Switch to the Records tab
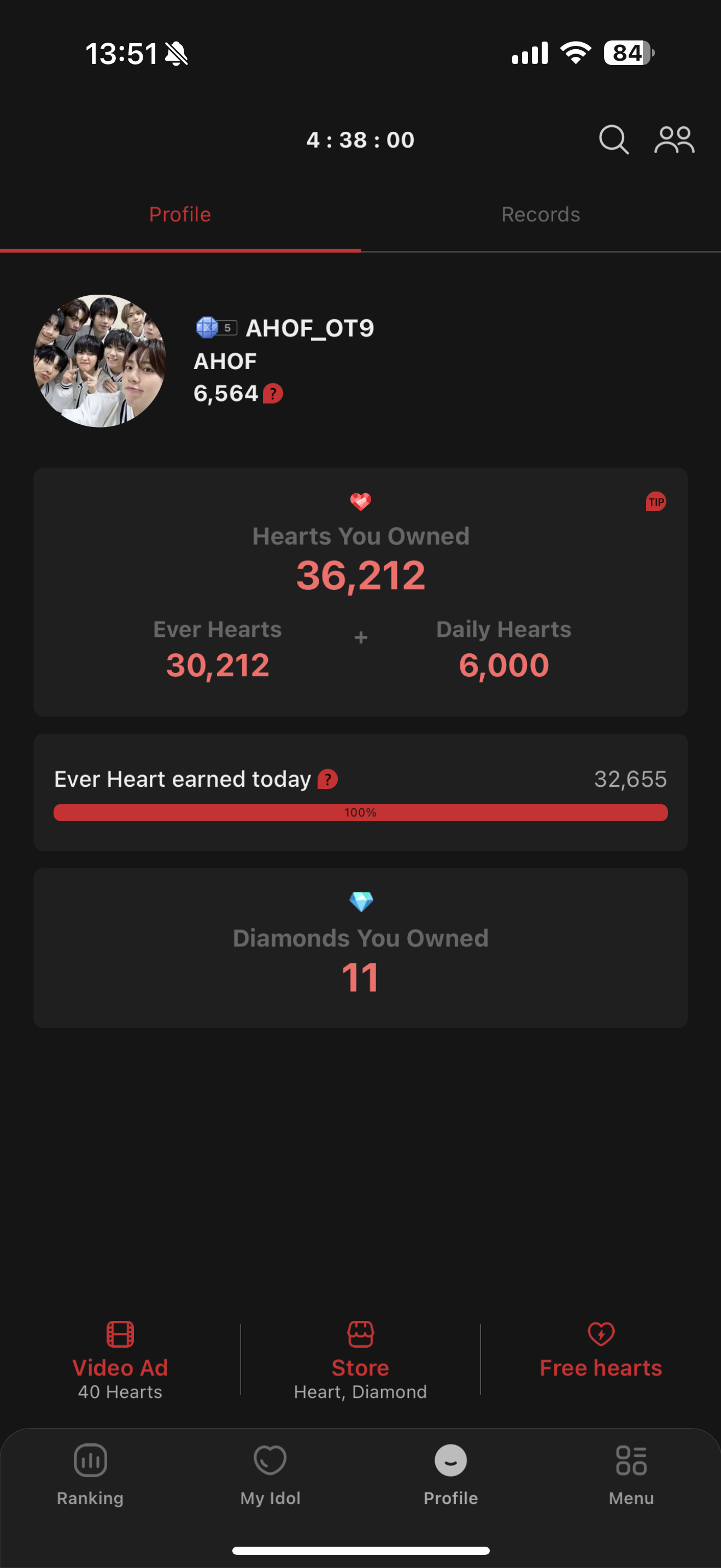The image size is (721, 1568). [540, 215]
